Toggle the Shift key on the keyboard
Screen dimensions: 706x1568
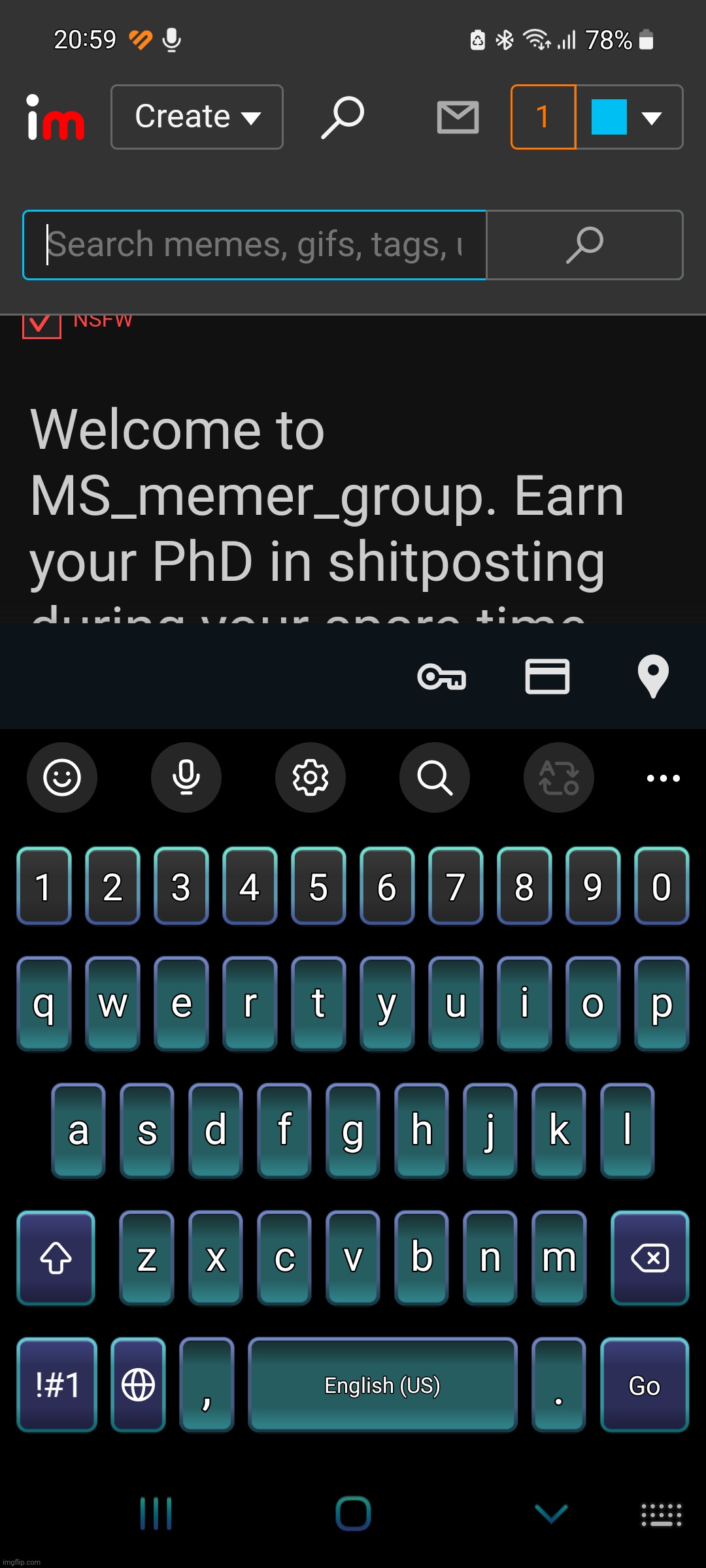pos(56,1258)
